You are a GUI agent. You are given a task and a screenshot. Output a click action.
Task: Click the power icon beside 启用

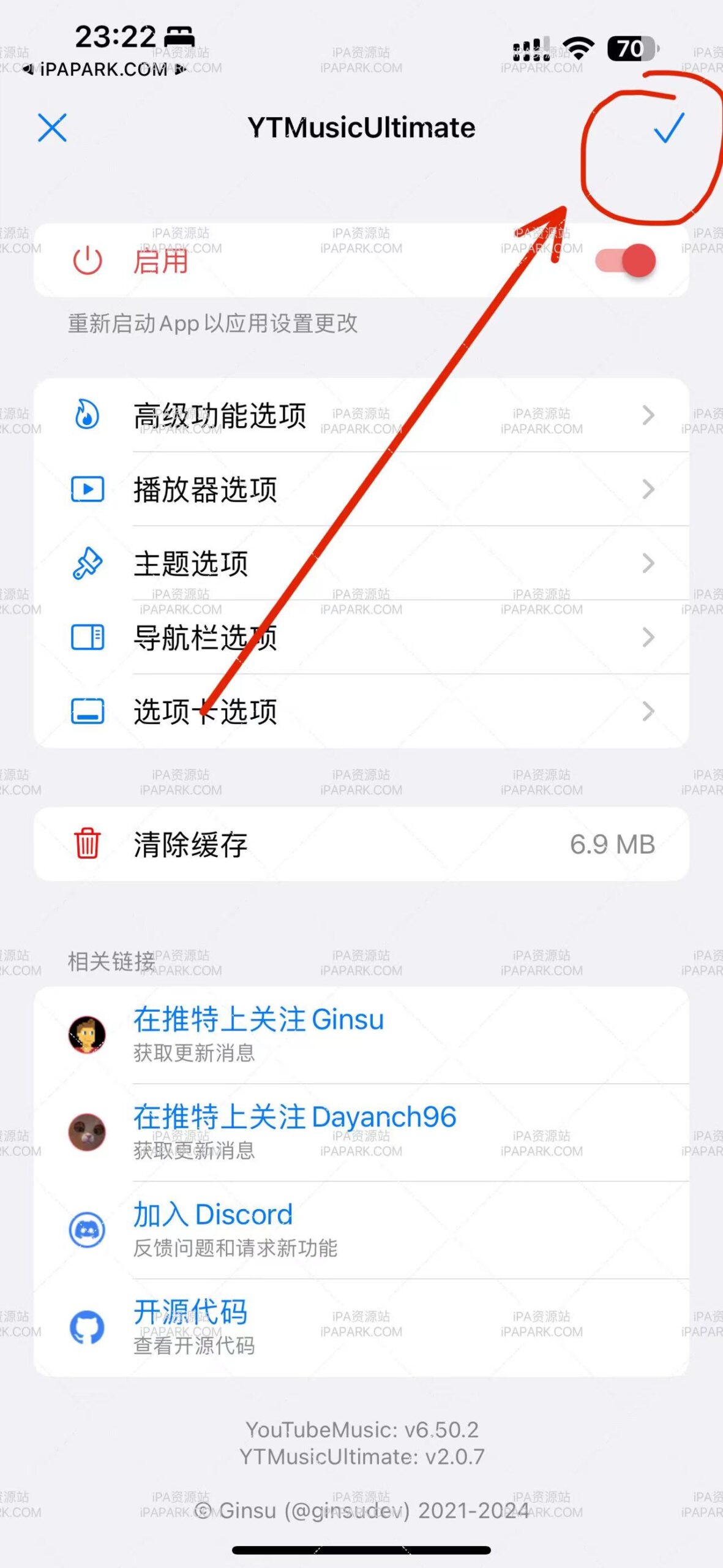click(88, 260)
